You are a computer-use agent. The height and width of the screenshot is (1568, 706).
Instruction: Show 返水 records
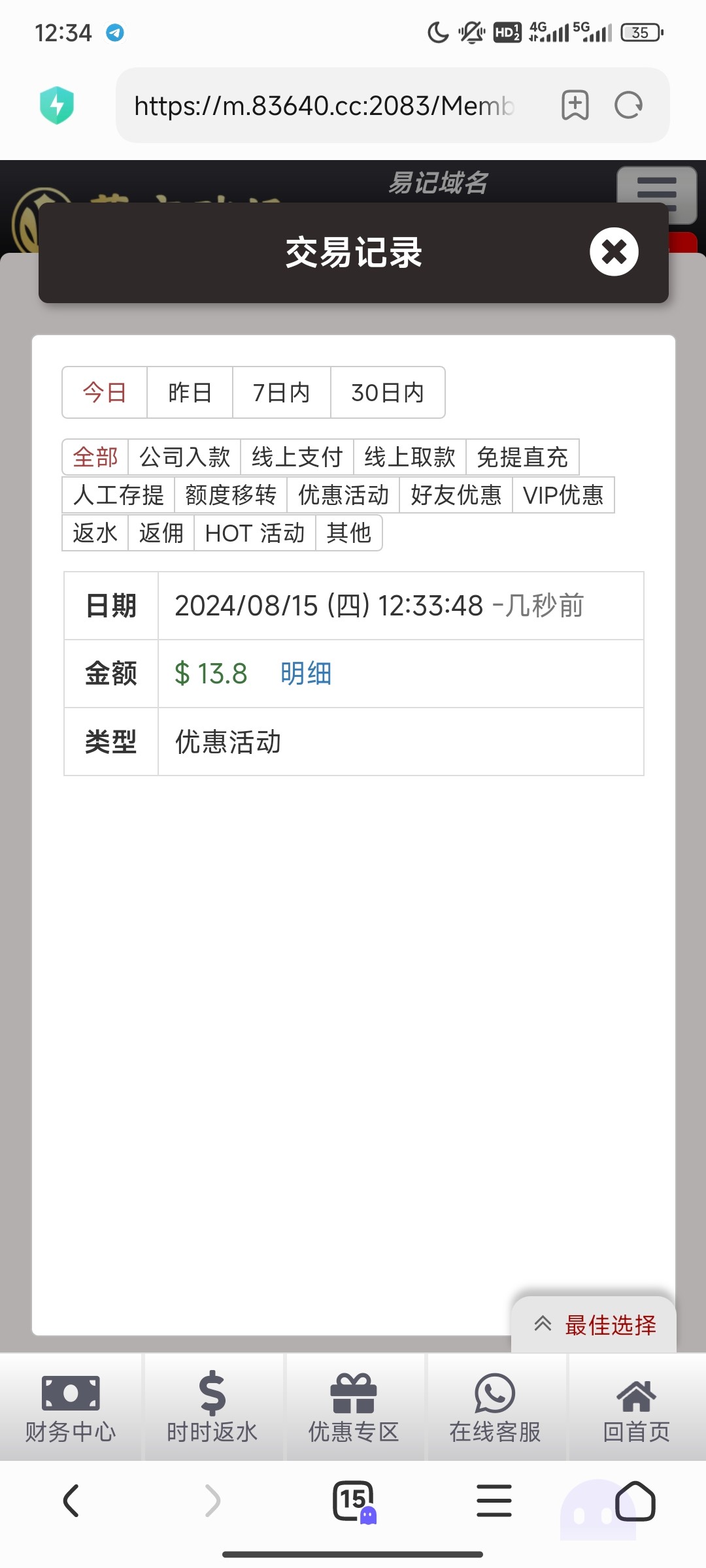[95, 533]
